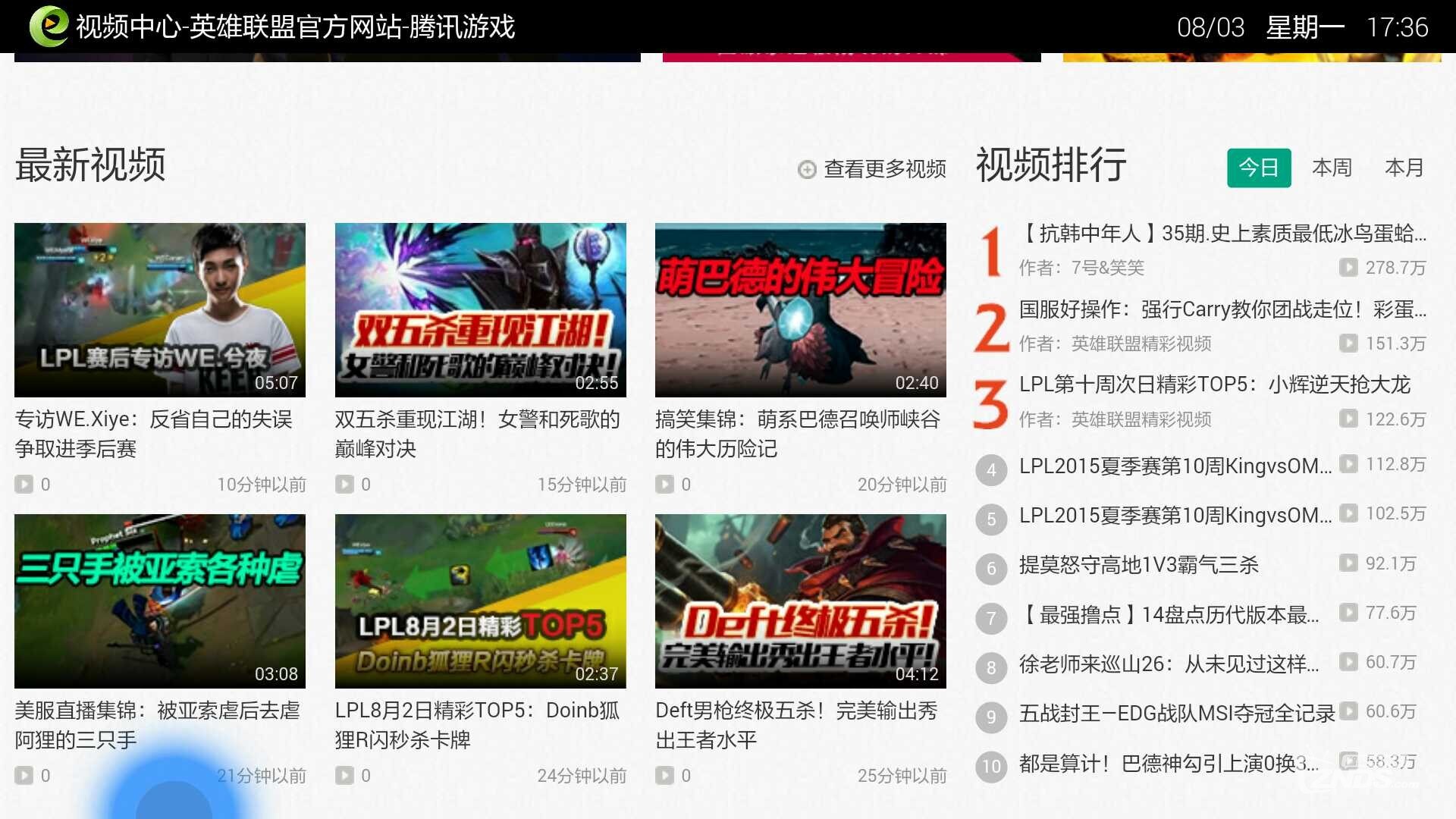Switch ranking to 本月 tab
This screenshot has height=819, width=1456.
[1404, 168]
